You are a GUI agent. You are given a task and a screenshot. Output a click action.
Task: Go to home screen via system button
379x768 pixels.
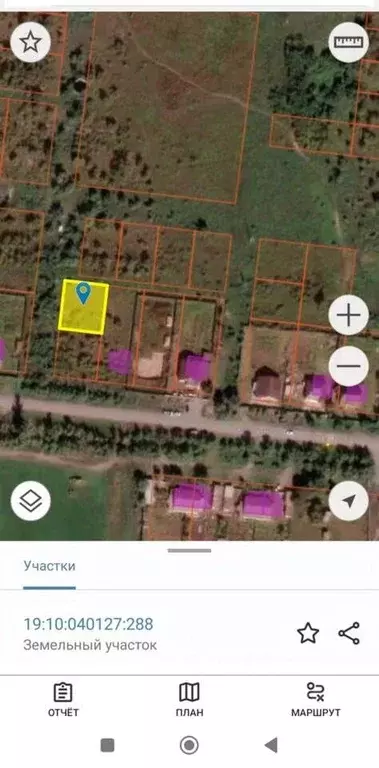[x=189, y=745]
